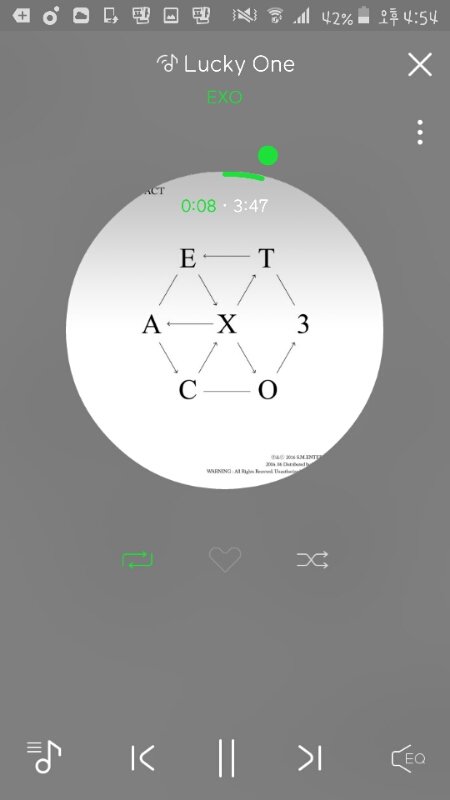Tap the green progress knob on the circle
This screenshot has height=800, width=450.
coord(268,156)
